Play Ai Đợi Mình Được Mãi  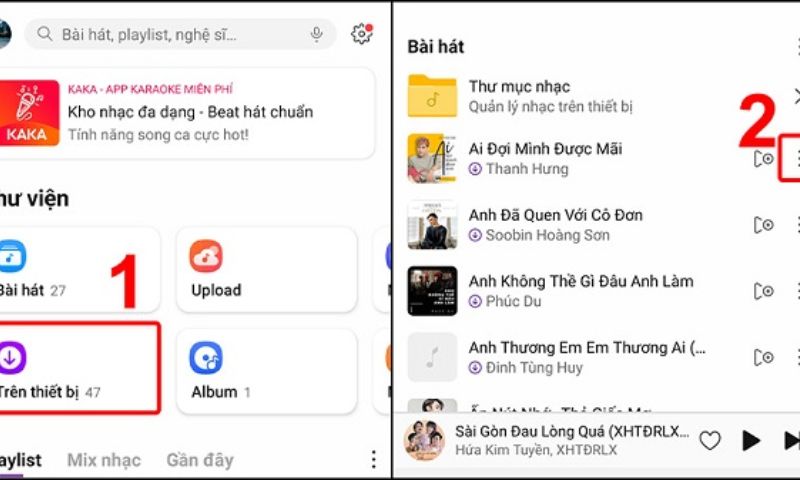(560, 158)
